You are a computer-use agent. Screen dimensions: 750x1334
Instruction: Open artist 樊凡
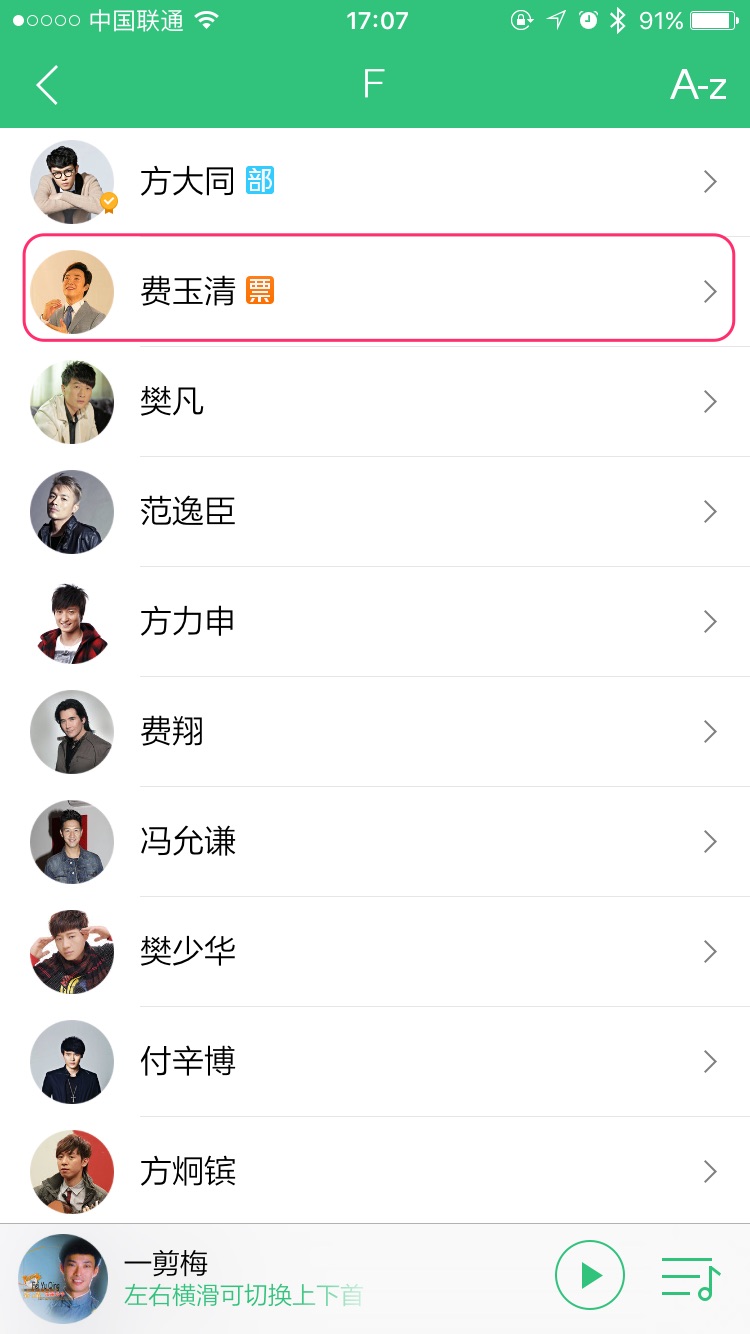(375, 402)
